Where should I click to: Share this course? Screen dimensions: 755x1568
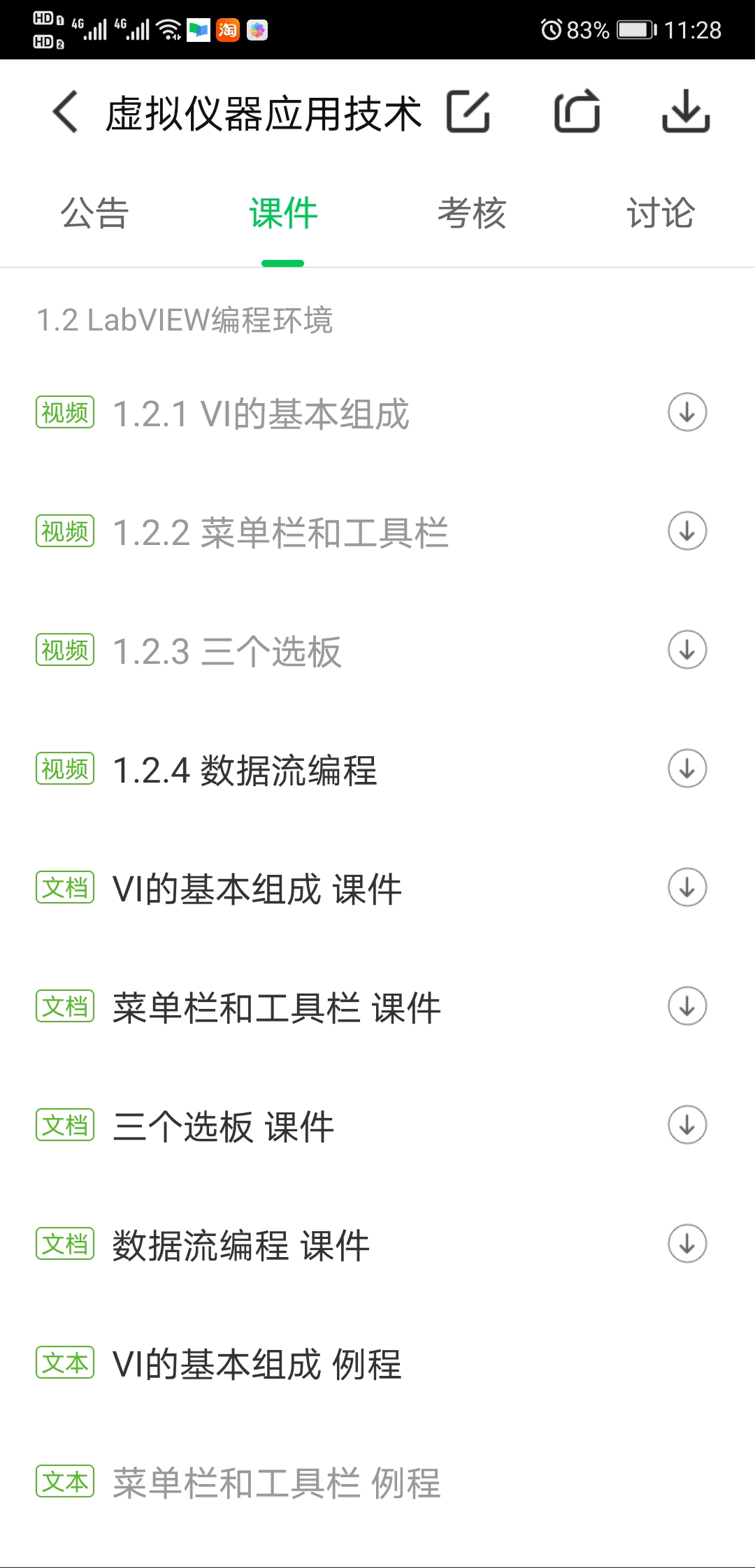[577, 112]
